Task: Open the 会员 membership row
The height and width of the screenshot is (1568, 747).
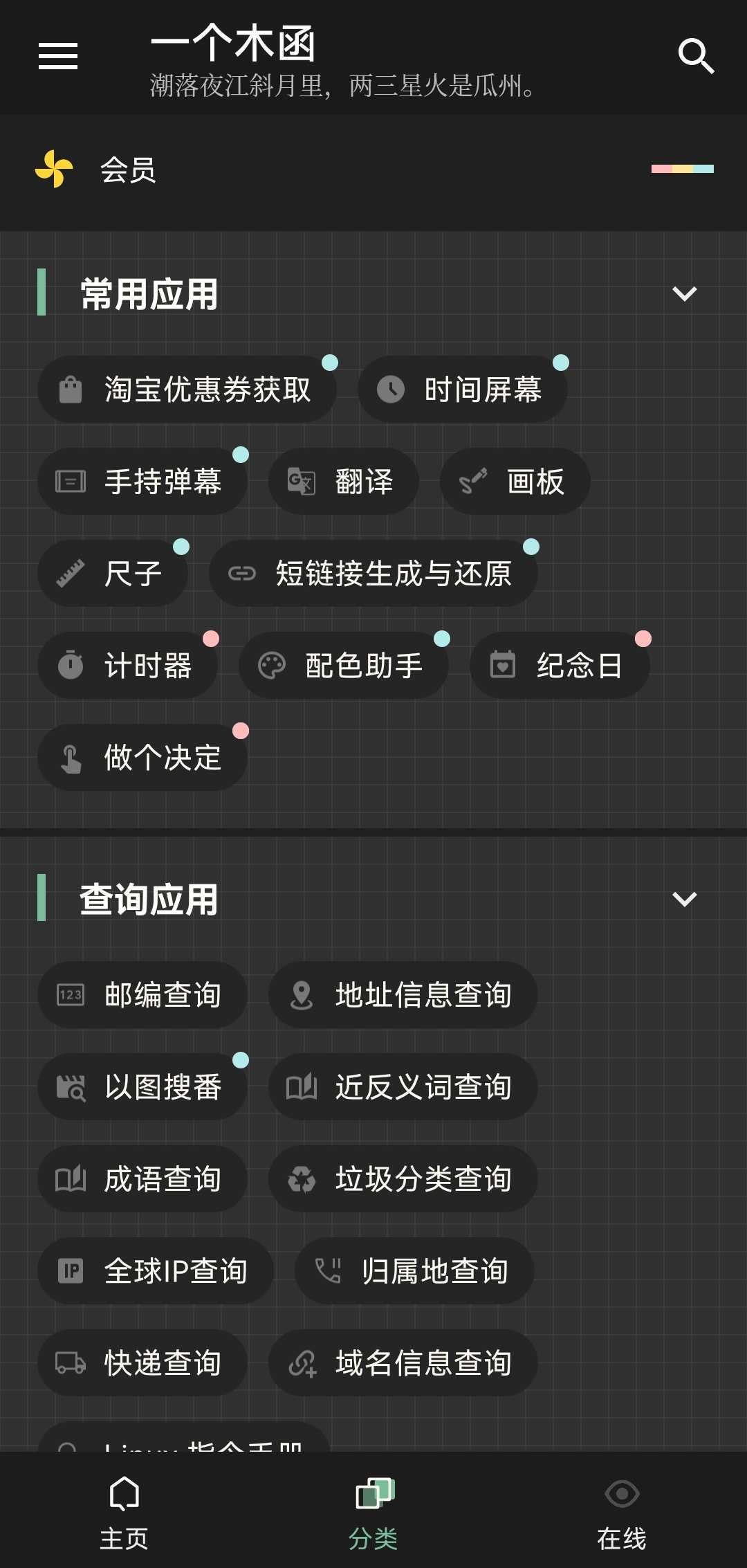Action: [x=373, y=170]
